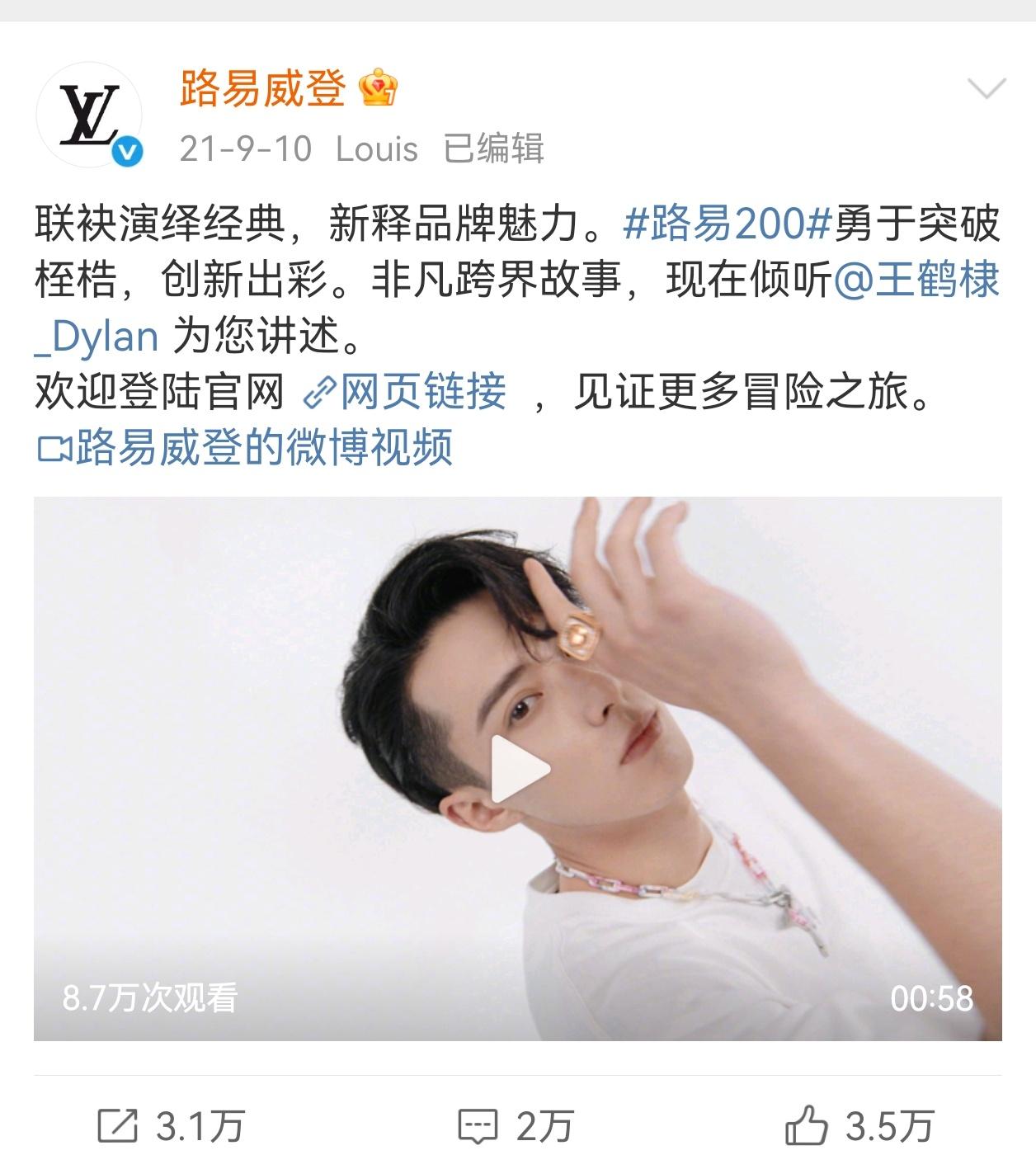Expand the post options chevron
Screen dimensions: 1036x1155
pos(986,88)
